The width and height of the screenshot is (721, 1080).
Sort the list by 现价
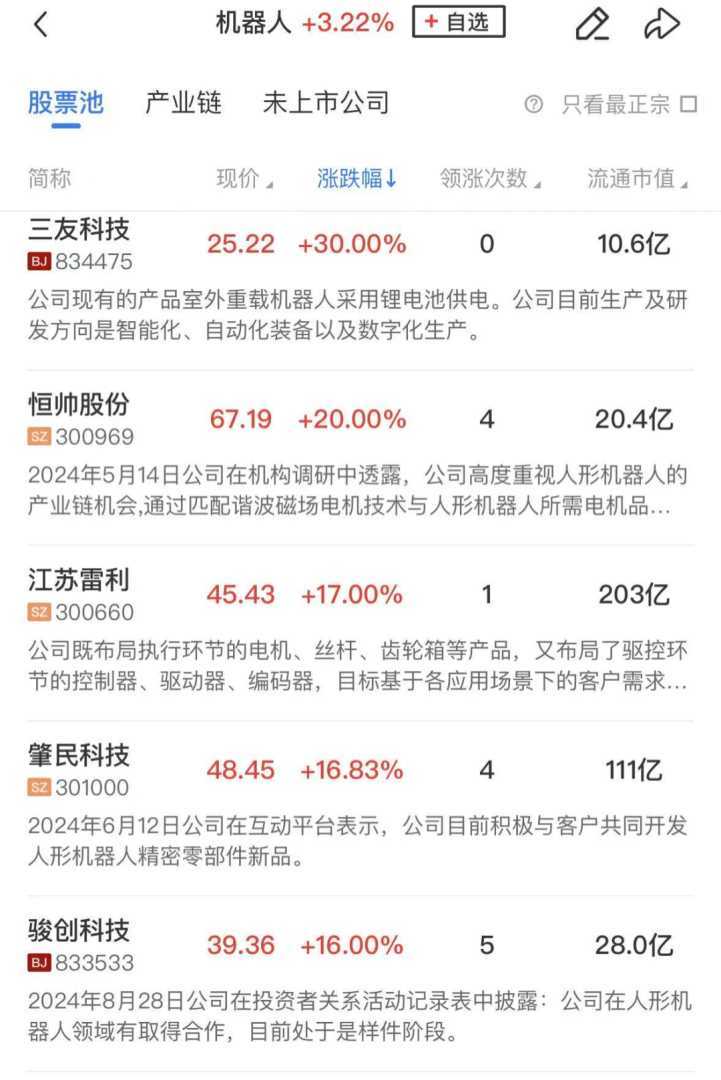pos(244,179)
